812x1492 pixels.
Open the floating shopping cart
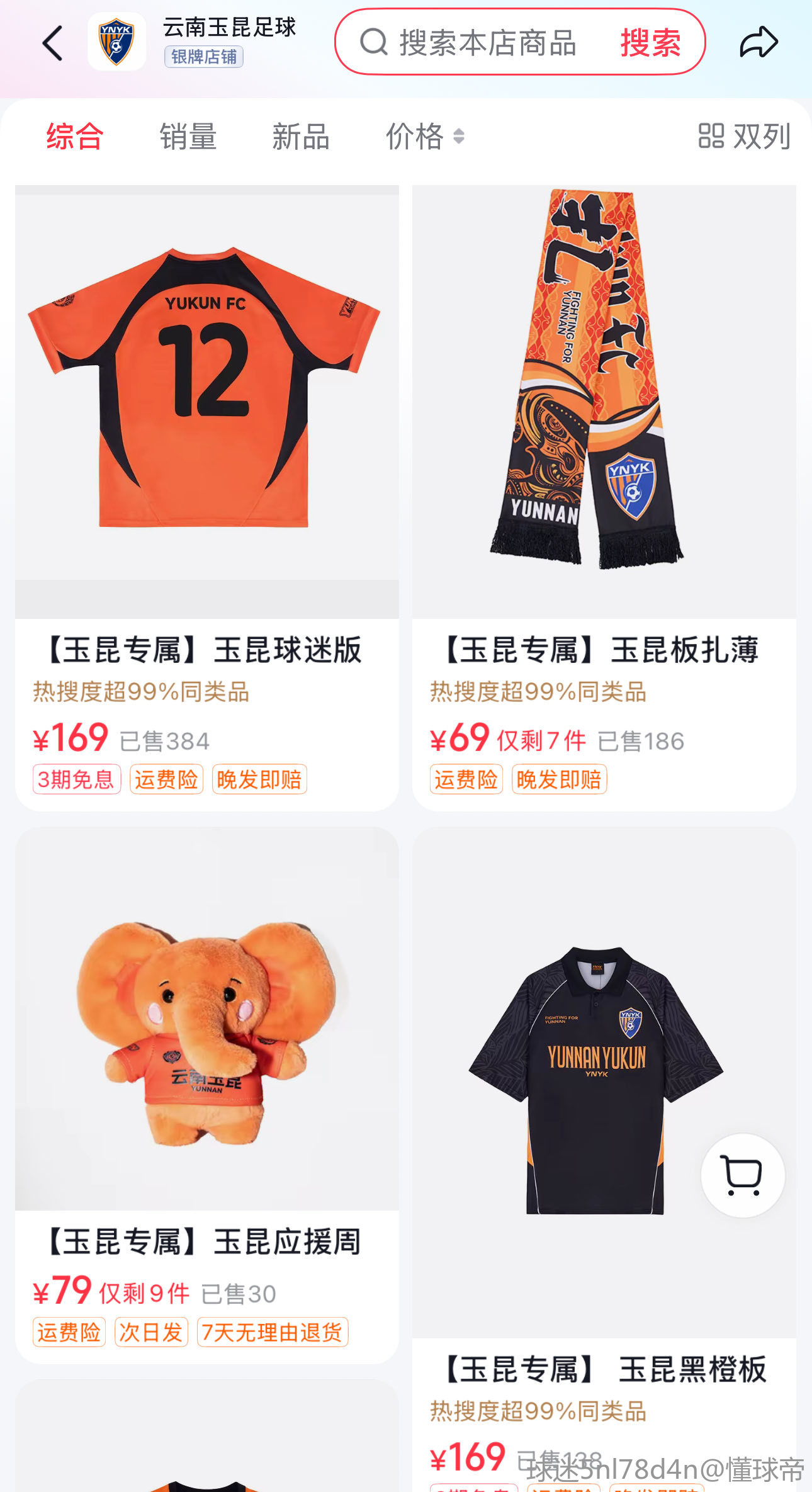click(743, 1175)
